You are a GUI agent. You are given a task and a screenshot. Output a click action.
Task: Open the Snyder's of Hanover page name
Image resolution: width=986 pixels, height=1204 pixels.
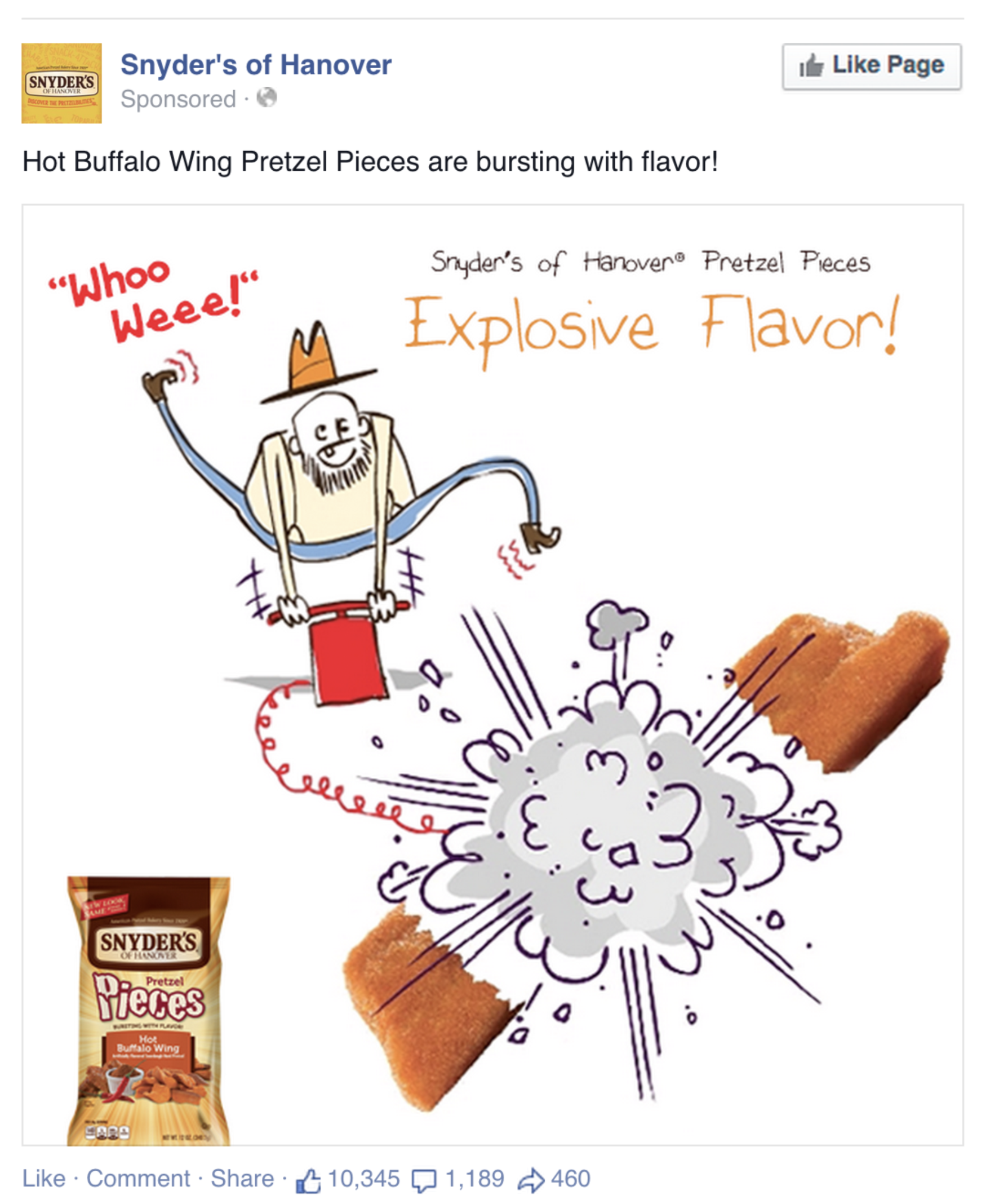click(x=256, y=65)
